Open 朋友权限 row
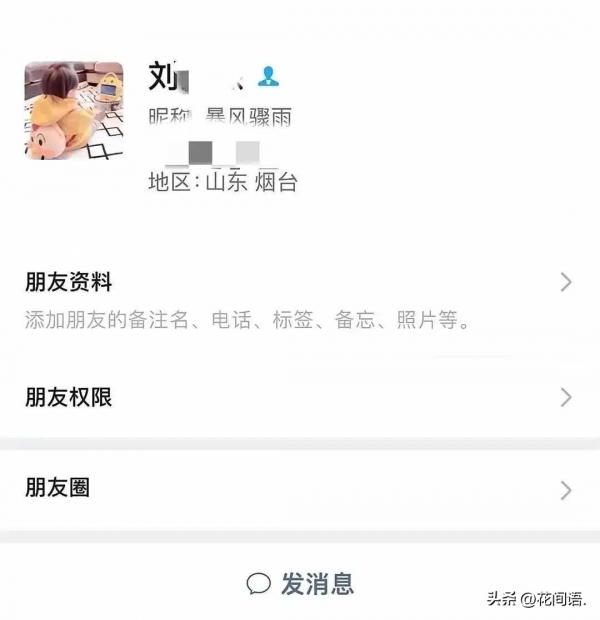The height and width of the screenshot is (620, 600). [298, 398]
